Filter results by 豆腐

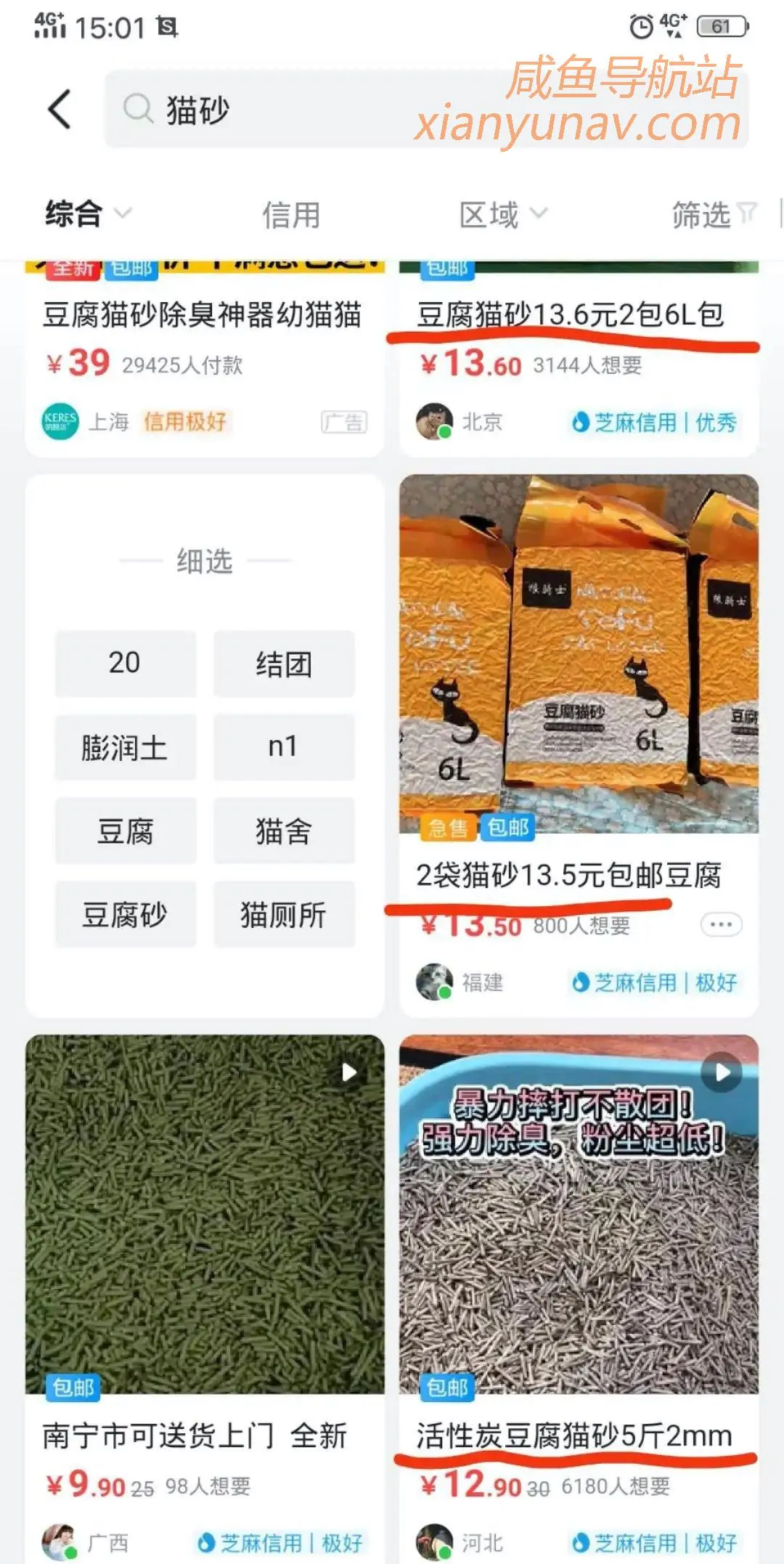point(125,831)
